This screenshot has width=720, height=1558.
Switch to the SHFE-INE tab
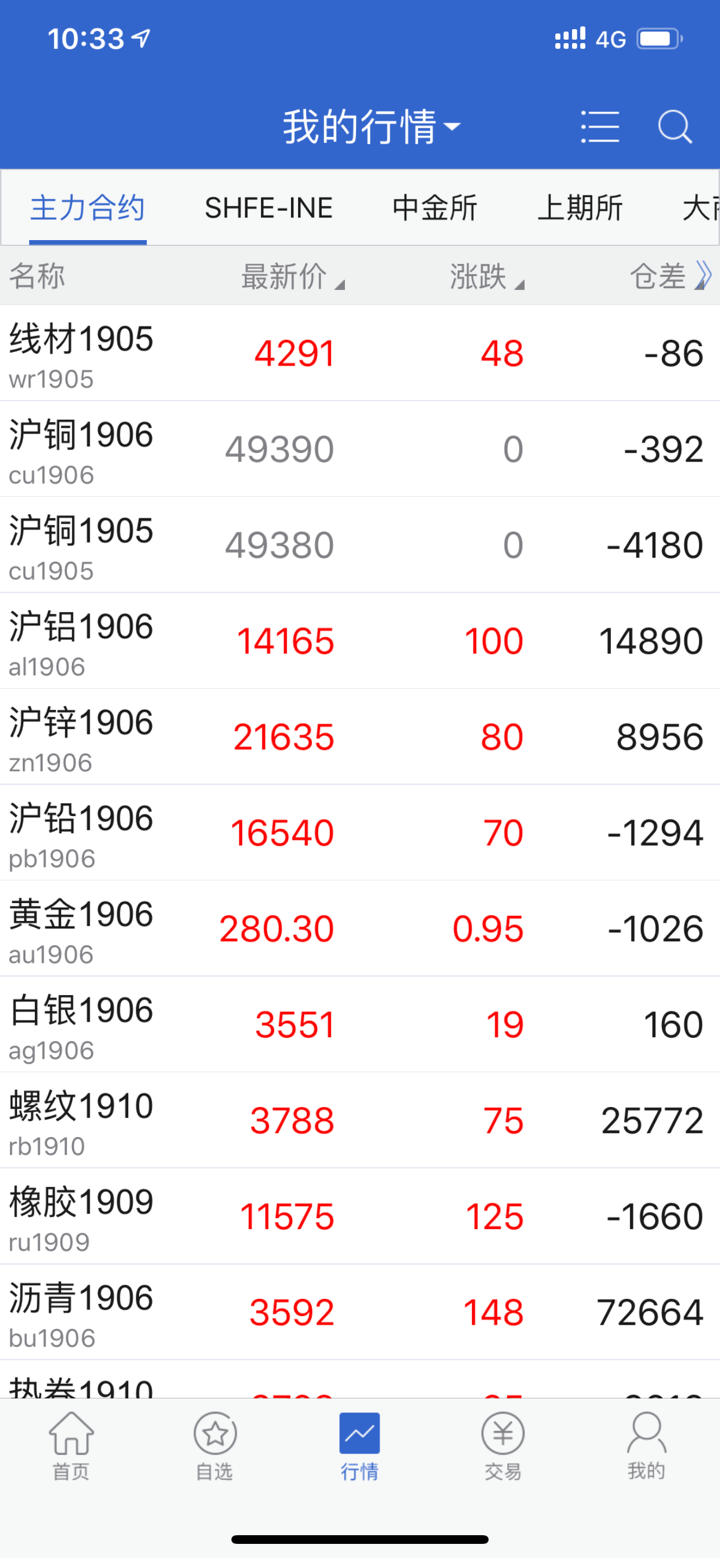coord(268,208)
